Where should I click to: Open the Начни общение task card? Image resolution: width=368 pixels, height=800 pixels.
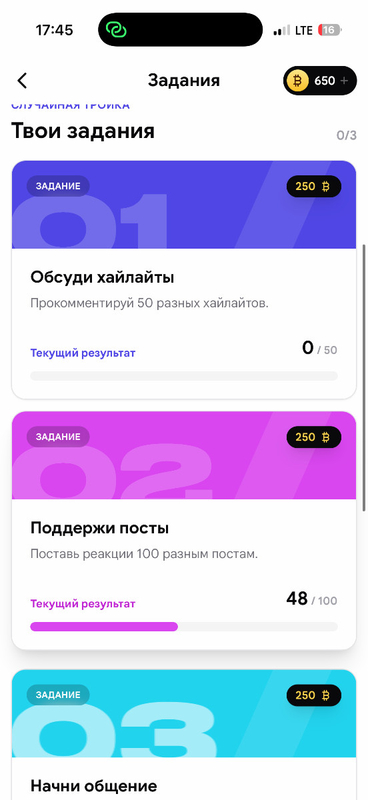[184, 735]
